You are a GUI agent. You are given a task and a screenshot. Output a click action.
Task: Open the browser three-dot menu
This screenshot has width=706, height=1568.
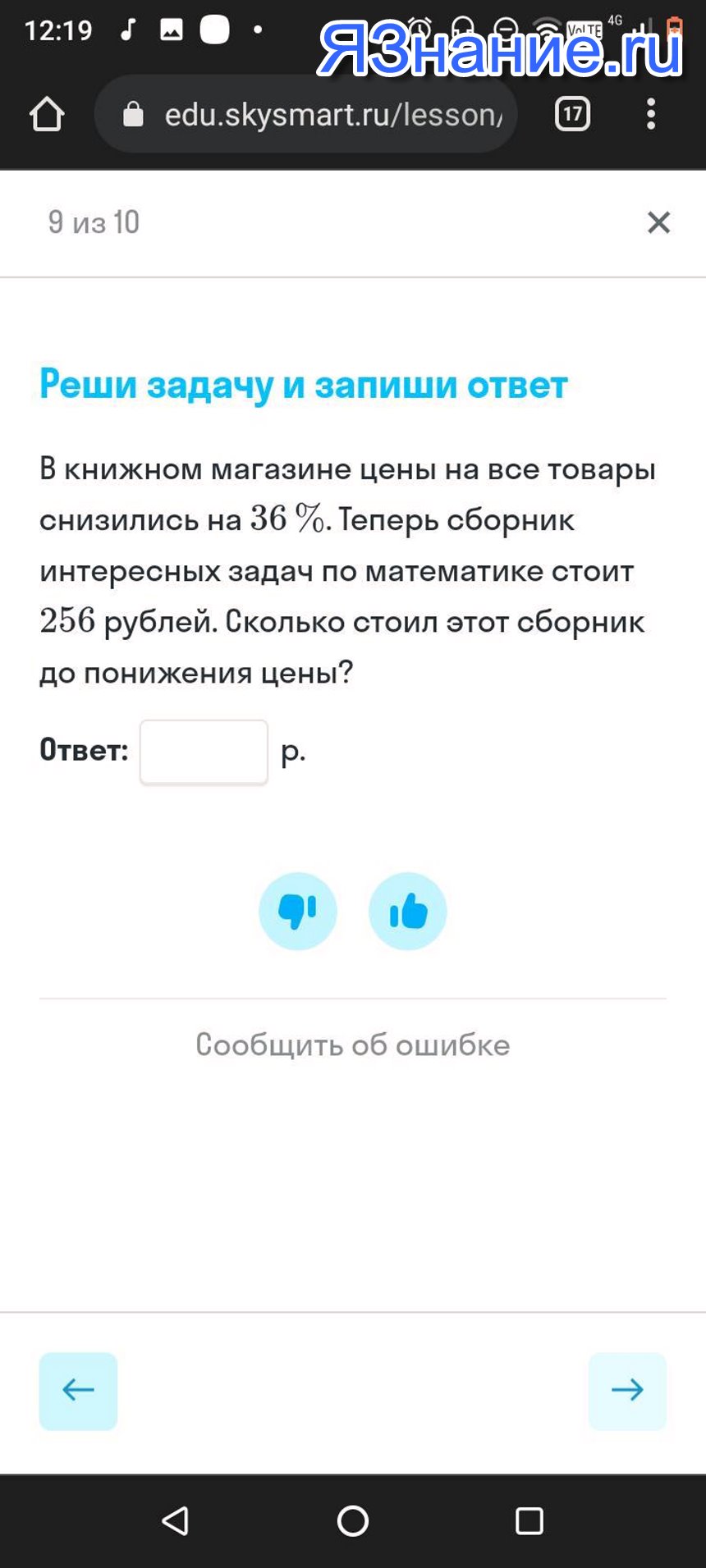651,114
